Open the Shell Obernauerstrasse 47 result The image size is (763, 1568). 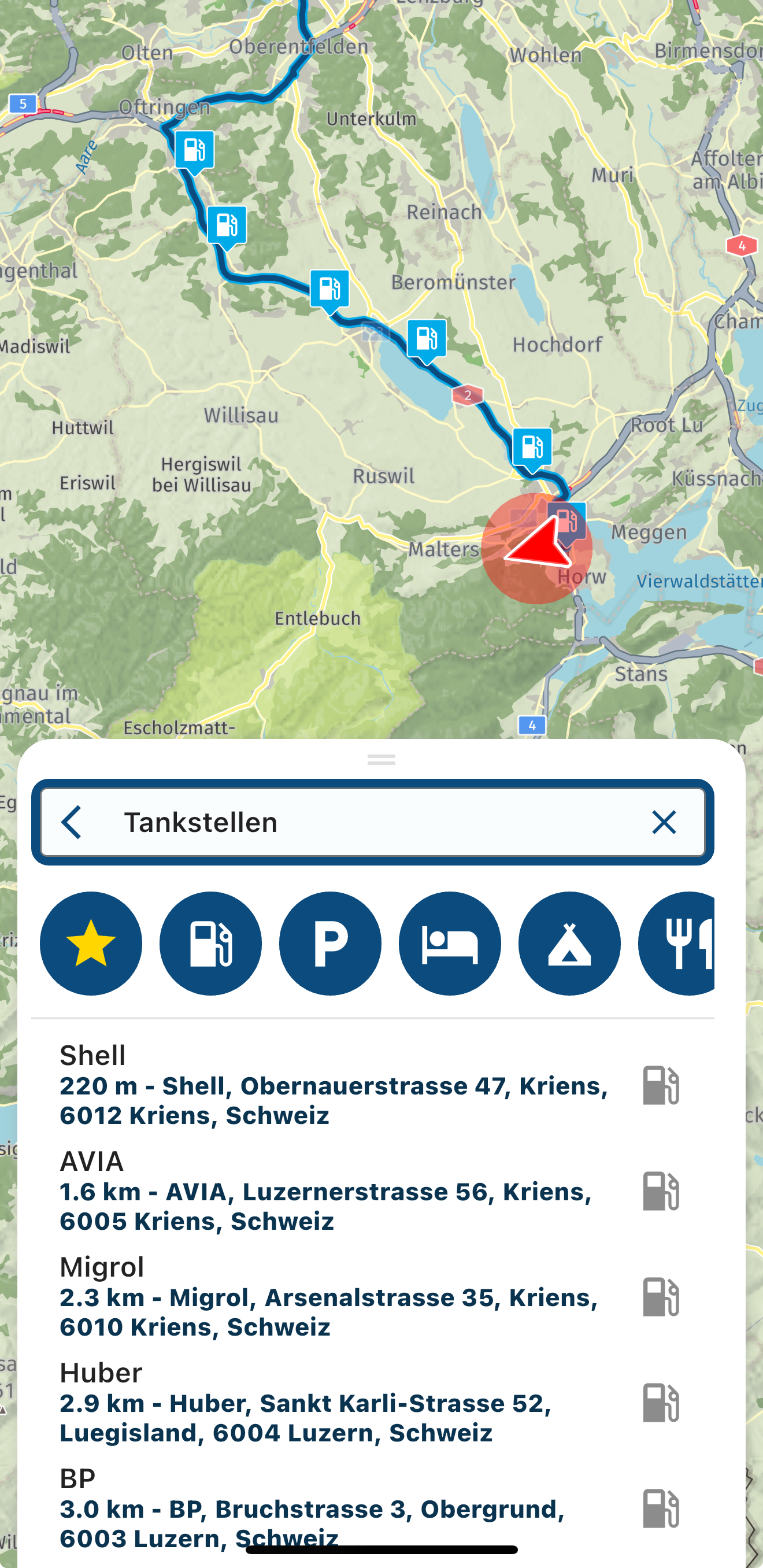click(x=372, y=1085)
